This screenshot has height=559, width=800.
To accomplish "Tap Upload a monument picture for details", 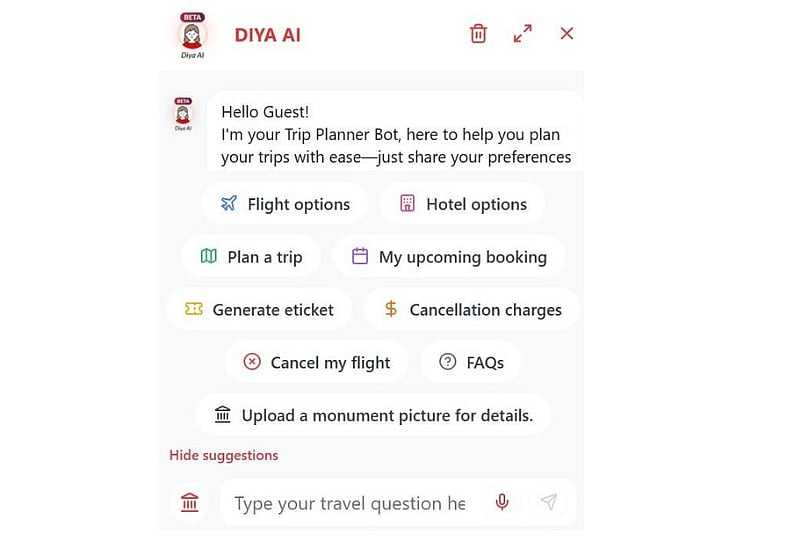I will pos(373,415).
